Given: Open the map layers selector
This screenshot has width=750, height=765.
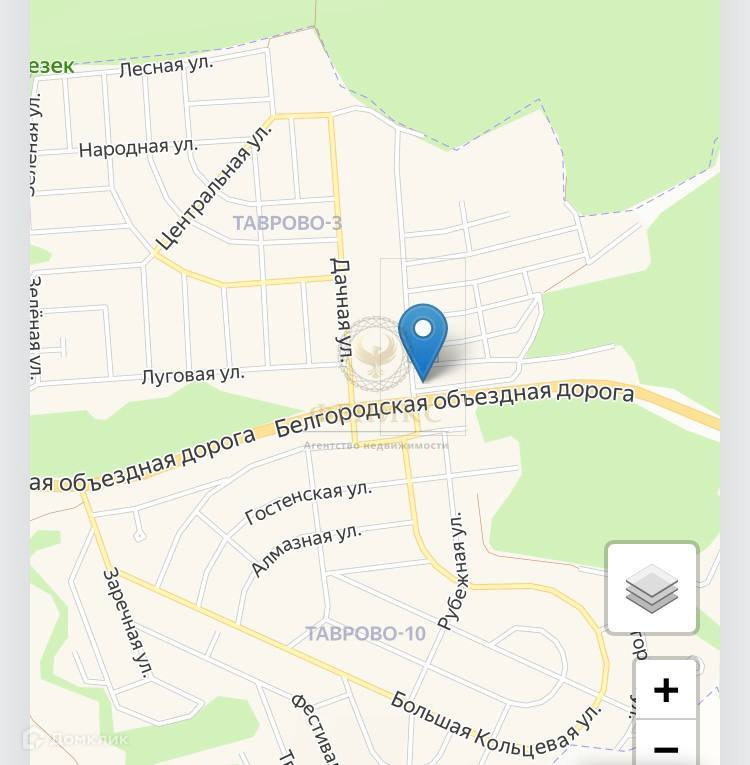Looking at the screenshot, I should click(x=652, y=588).
